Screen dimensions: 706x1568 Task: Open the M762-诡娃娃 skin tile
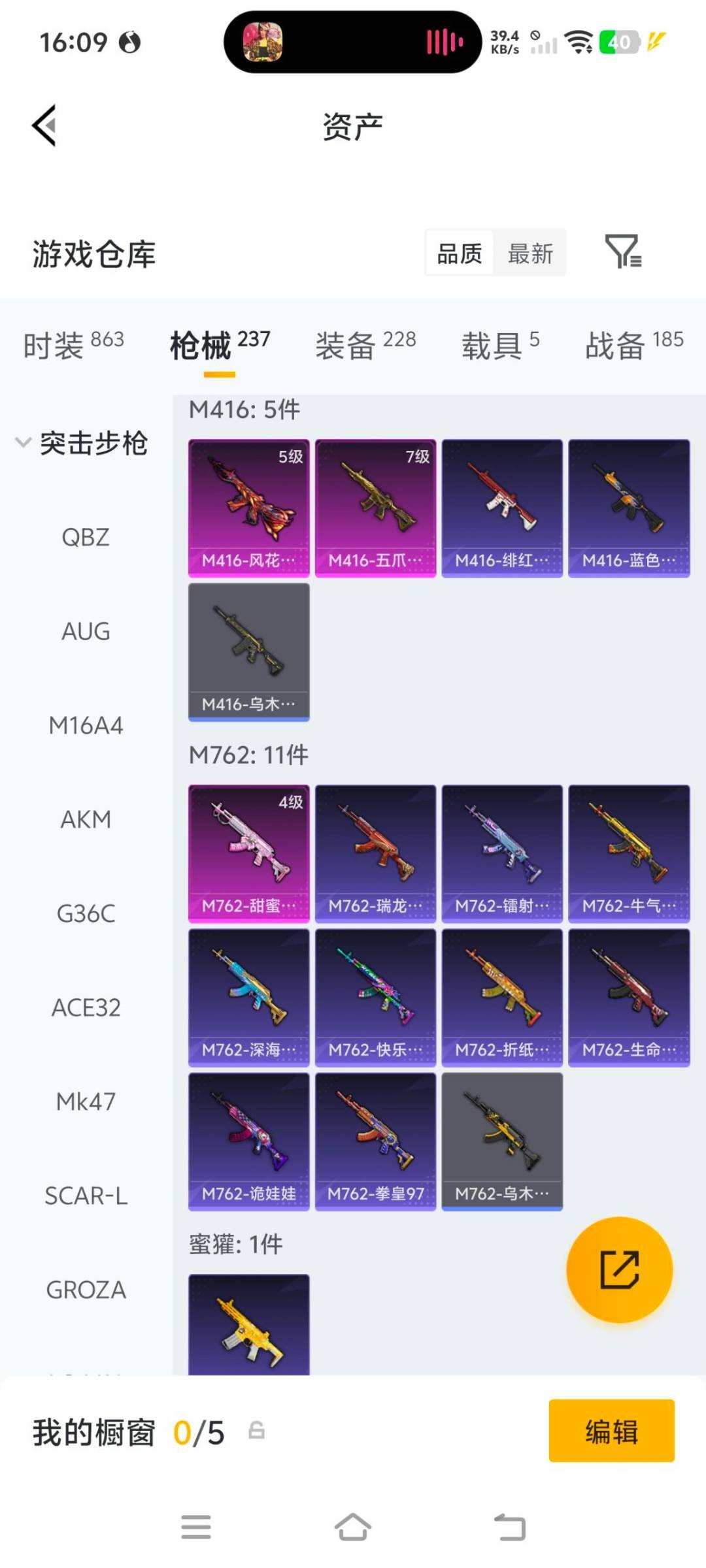[x=249, y=1141]
